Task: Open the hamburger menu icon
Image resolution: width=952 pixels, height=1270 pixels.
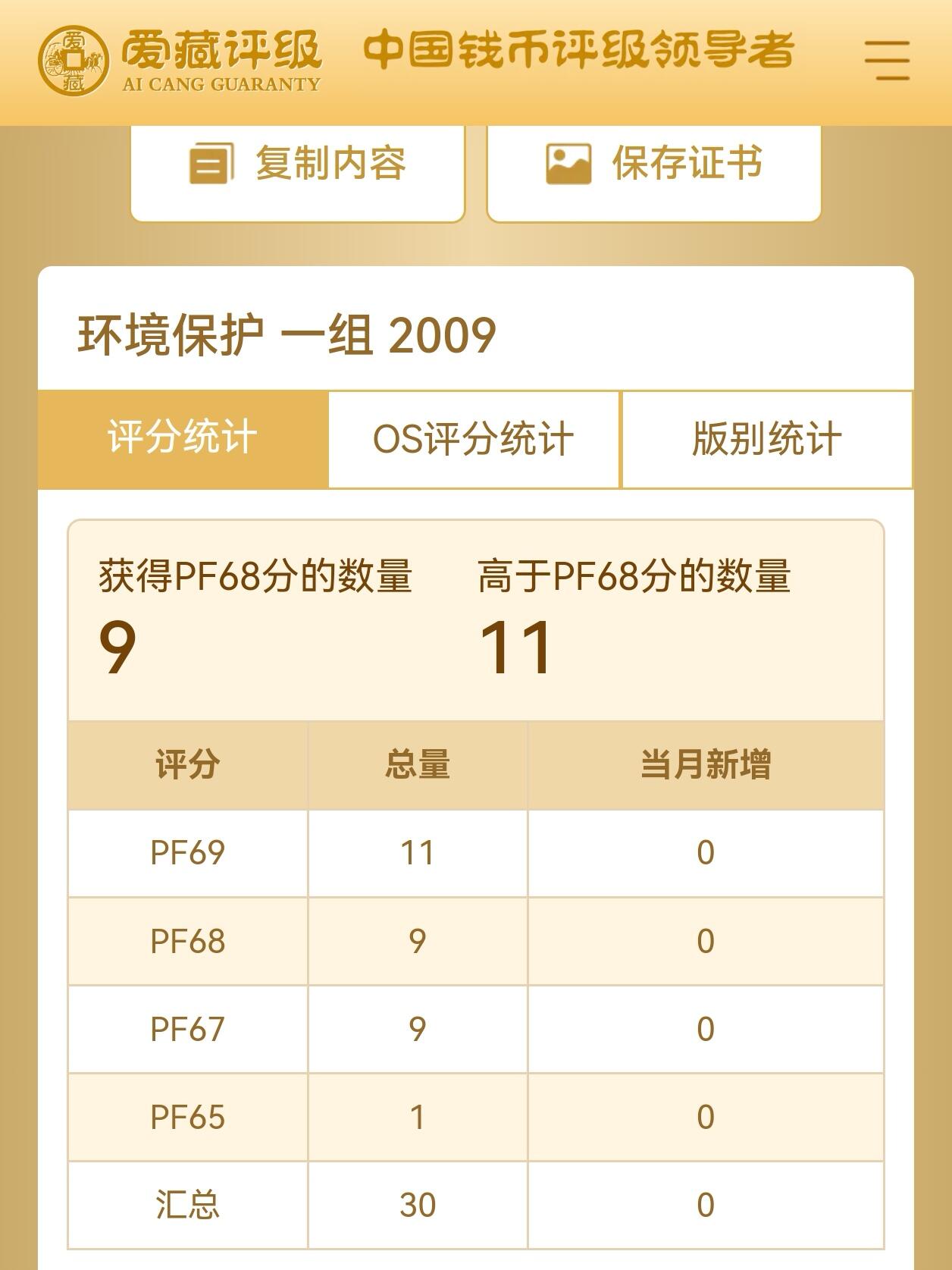Action: click(x=888, y=59)
